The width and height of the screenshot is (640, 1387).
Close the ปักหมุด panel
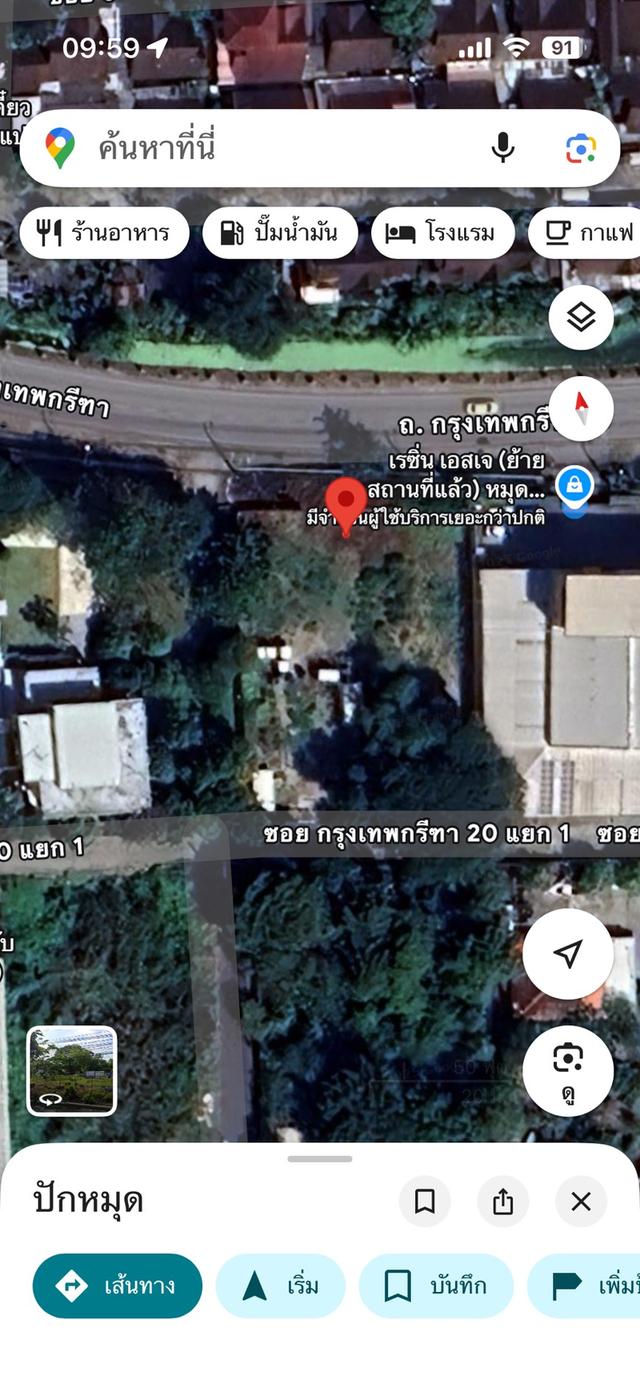[581, 1201]
